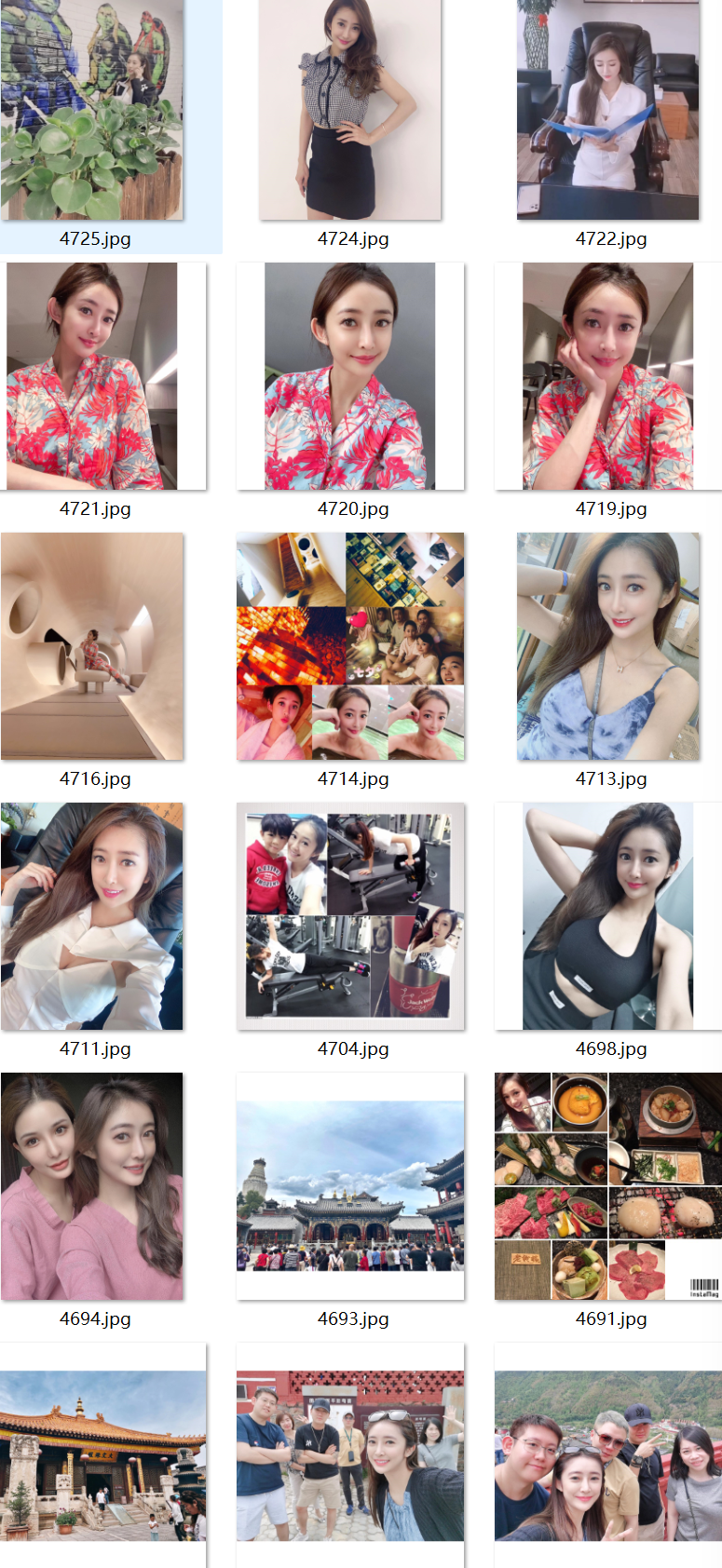722x1568 pixels.
Task: Select the file 4722.jpg
Action: [607, 112]
